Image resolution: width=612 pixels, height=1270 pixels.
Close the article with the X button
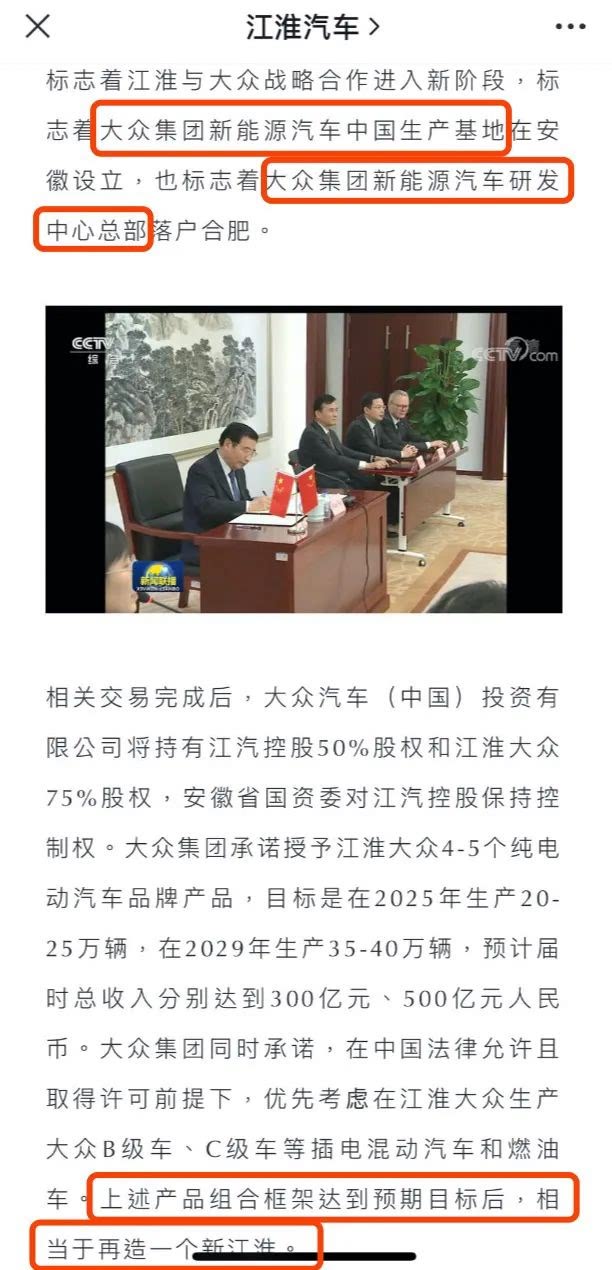37,27
